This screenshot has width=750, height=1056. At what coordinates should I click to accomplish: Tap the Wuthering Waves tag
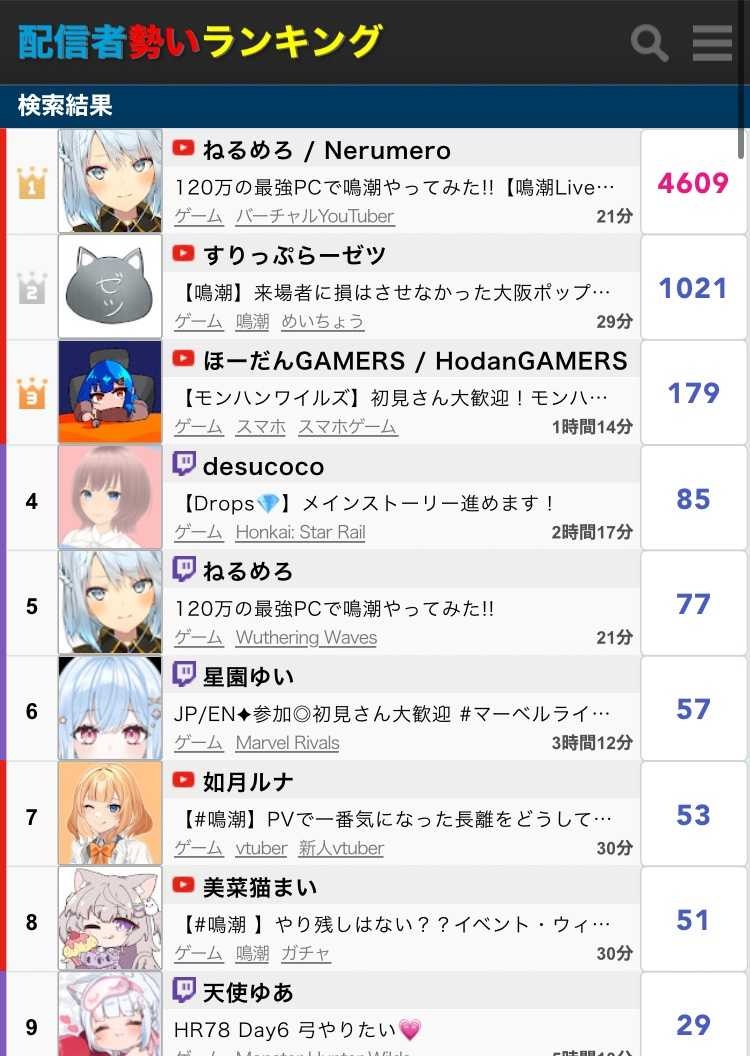(306, 637)
